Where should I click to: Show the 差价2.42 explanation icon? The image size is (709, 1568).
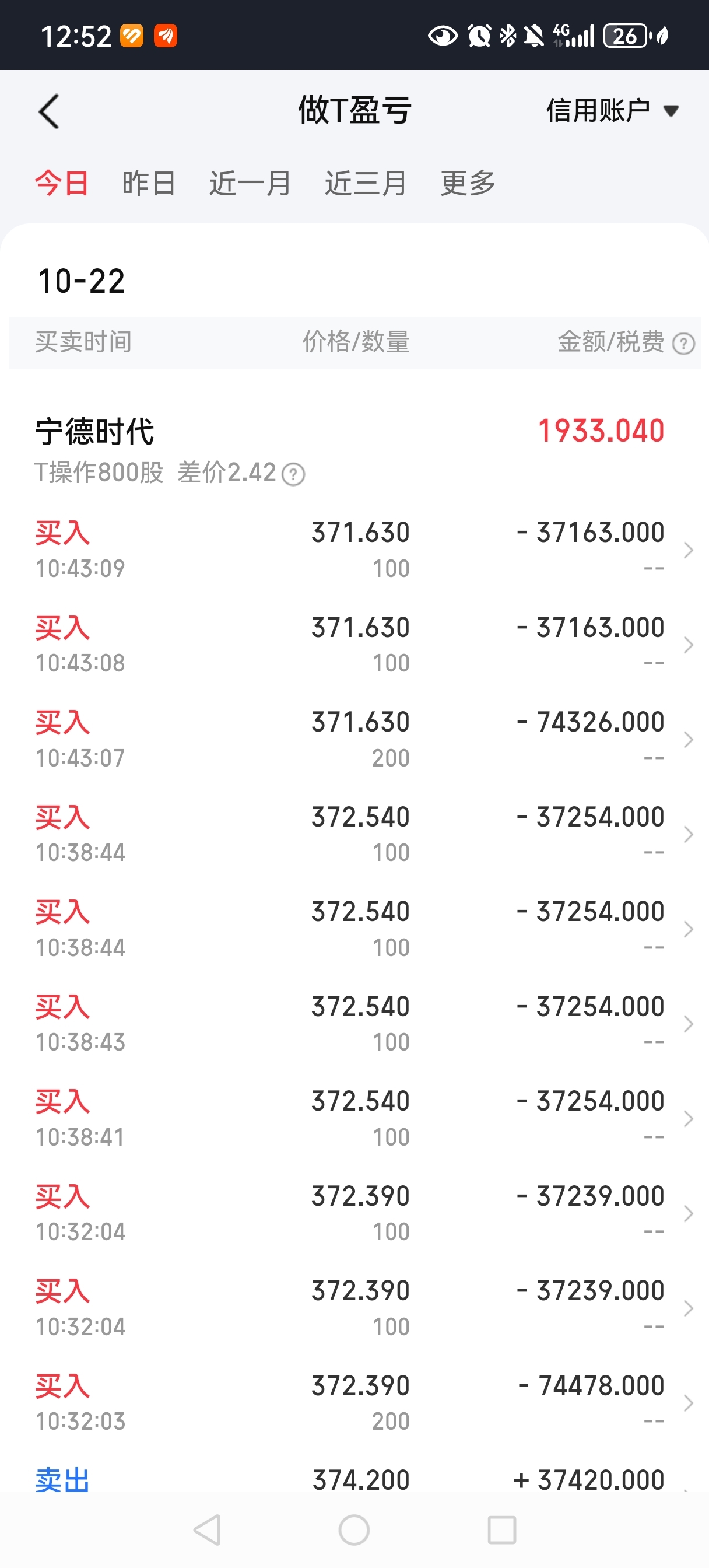[x=294, y=474]
